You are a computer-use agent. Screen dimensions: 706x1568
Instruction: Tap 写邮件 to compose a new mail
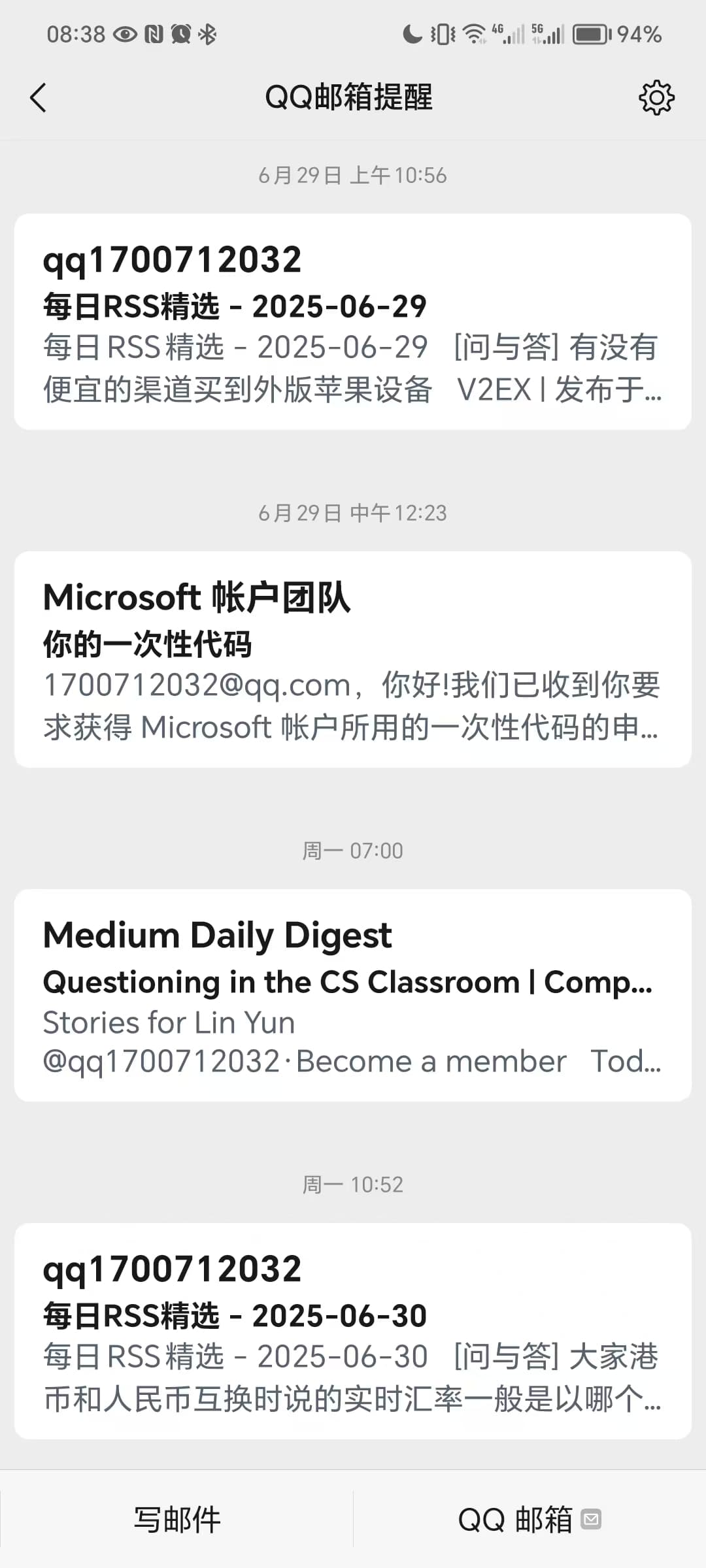[176, 1519]
